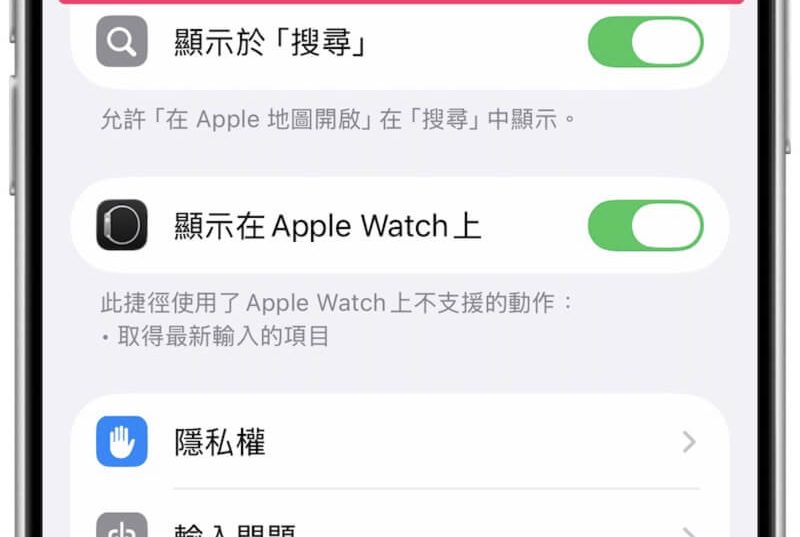Open the 隱私權 settings row
800x537 pixels.
click(x=400, y=442)
